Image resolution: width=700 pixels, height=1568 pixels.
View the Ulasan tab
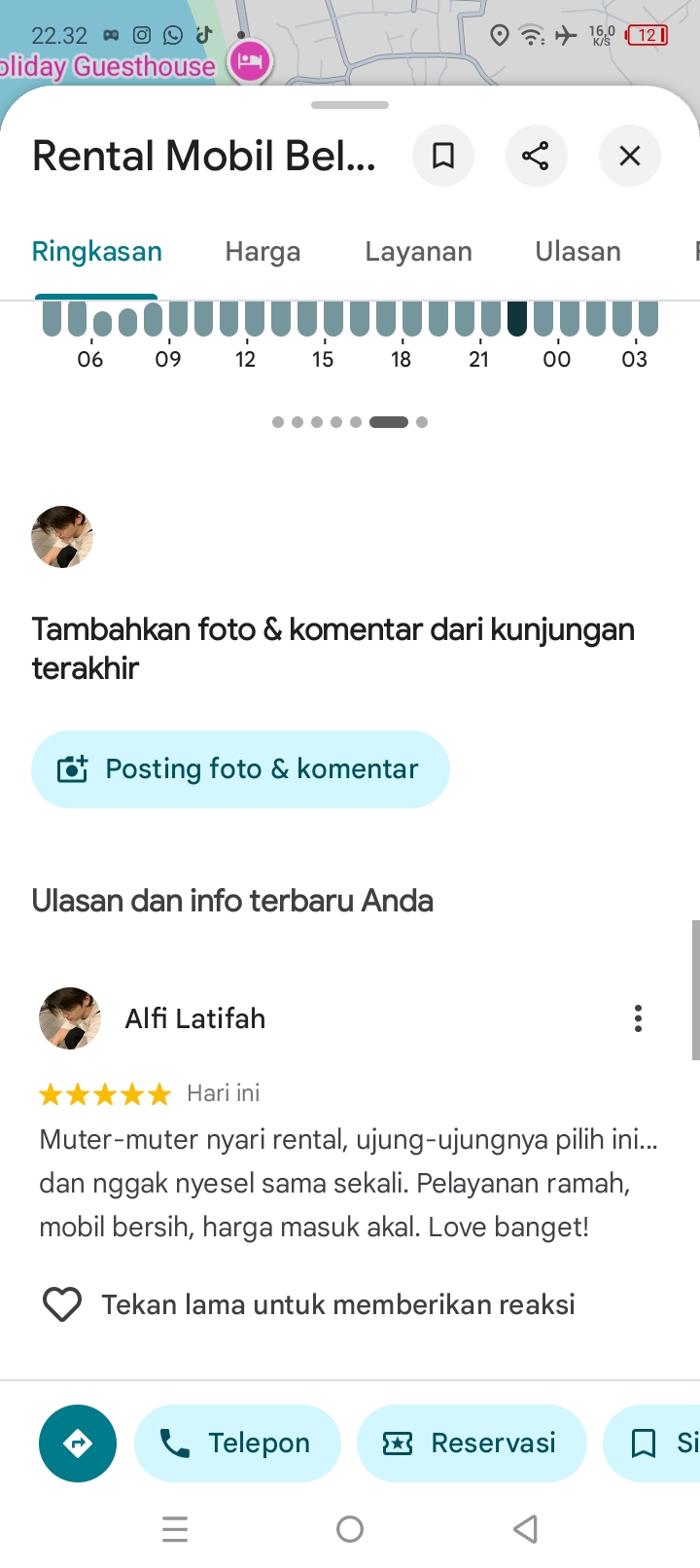577,252
